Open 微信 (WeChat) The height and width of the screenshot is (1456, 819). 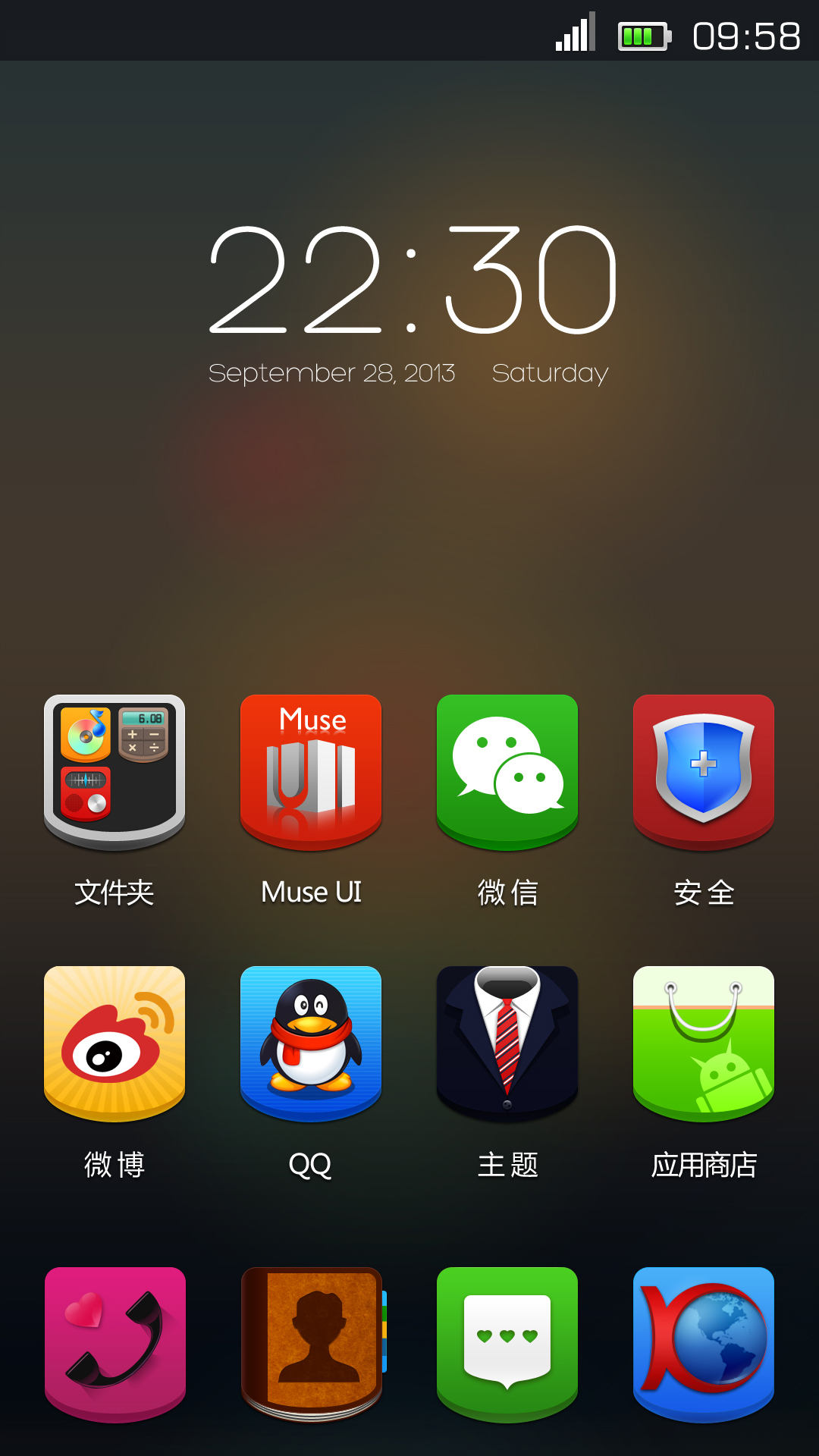click(x=507, y=771)
